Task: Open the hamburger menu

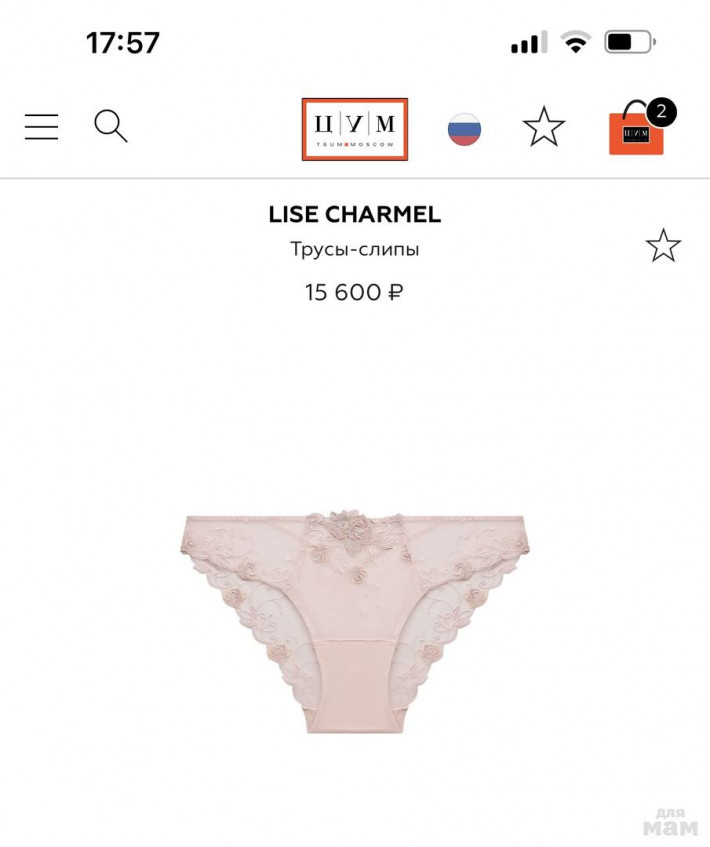Action: click(x=41, y=127)
